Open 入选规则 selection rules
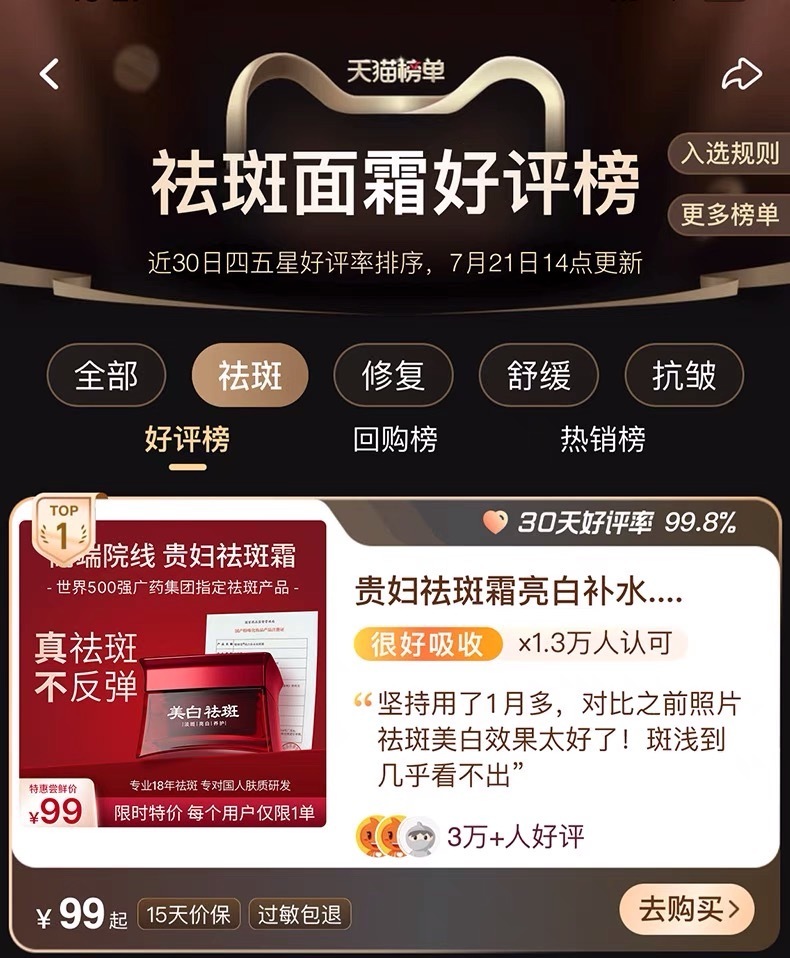The image size is (790, 958). click(x=730, y=153)
